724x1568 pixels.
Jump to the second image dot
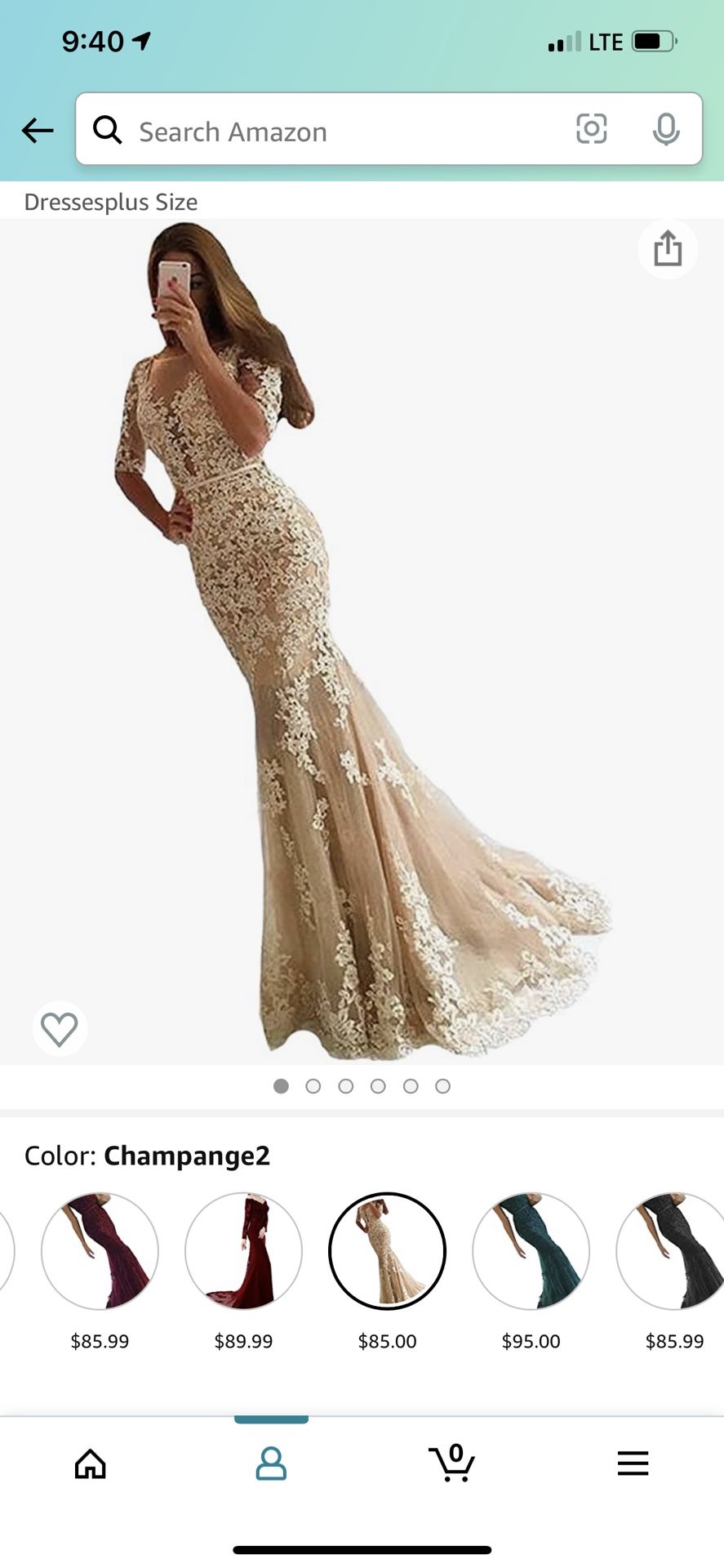(313, 1086)
